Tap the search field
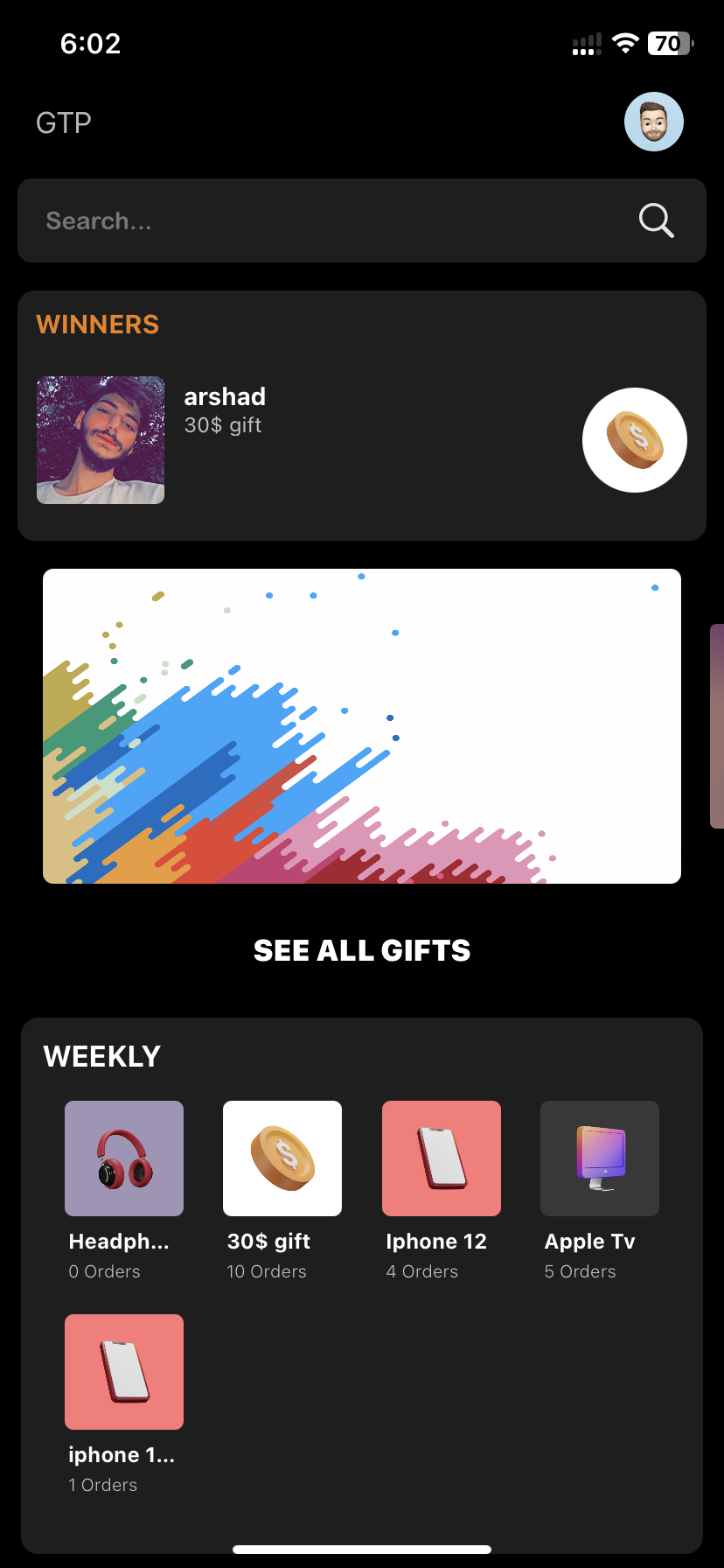The width and height of the screenshot is (724, 1568). coord(324,220)
